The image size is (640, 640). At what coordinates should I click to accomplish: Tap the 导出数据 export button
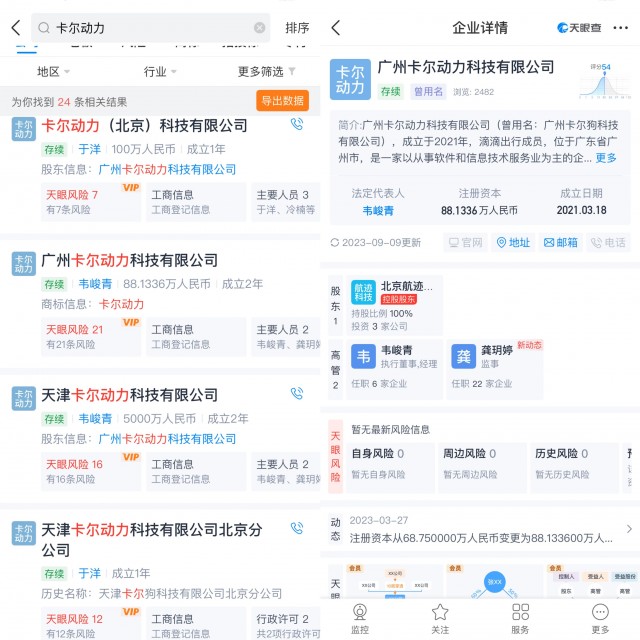(282, 101)
